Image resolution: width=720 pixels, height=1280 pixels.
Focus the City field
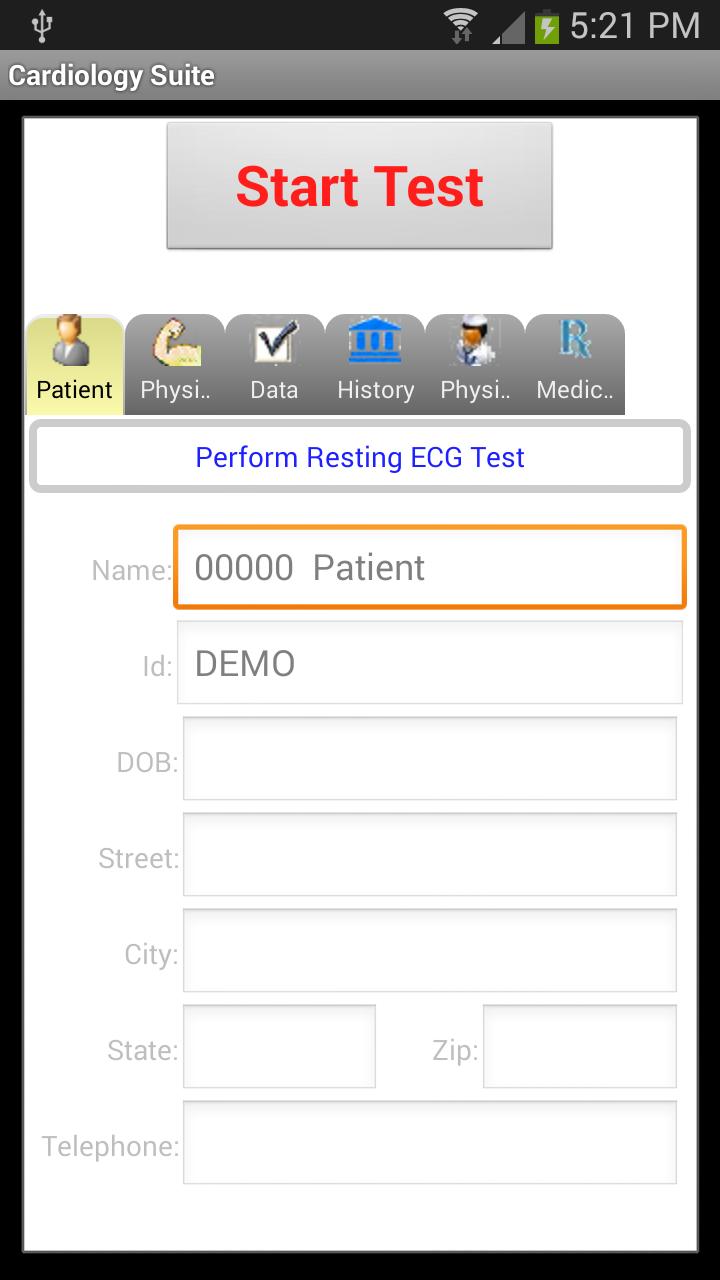click(x=430, y=951)
